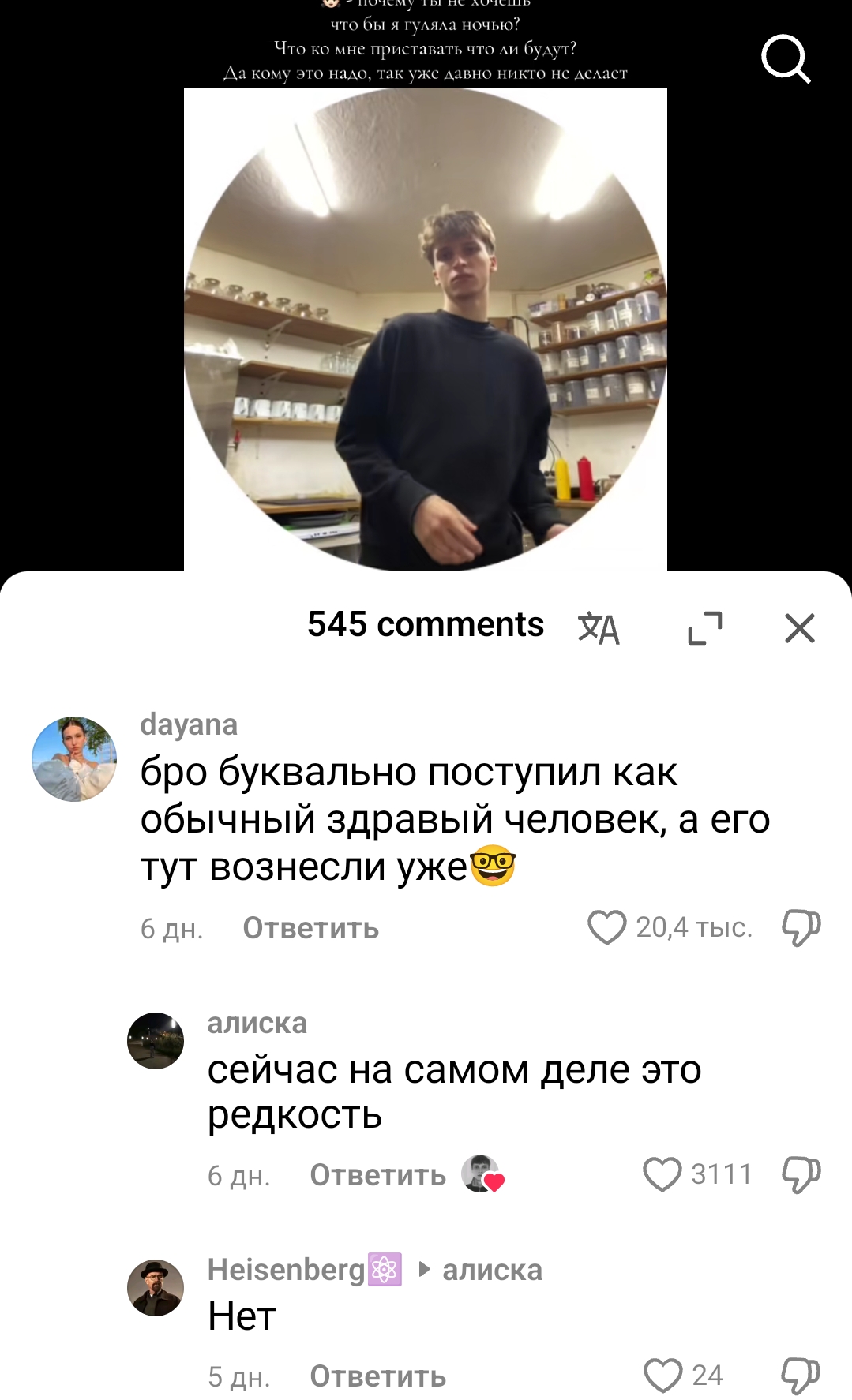
Task: Dislike dayana's comment
Action: click(x=801, y=927)
